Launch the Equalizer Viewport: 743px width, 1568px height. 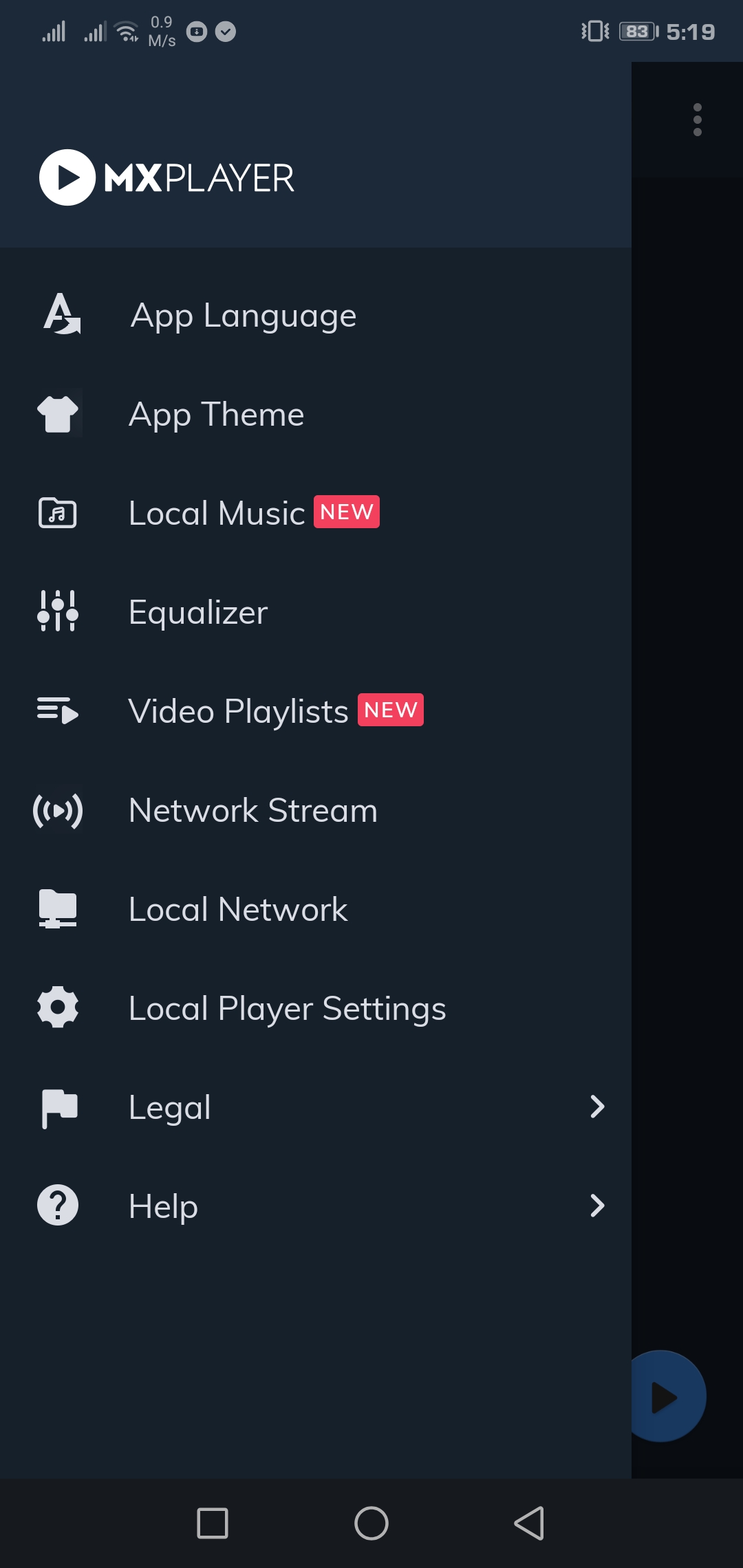[198, 612]
